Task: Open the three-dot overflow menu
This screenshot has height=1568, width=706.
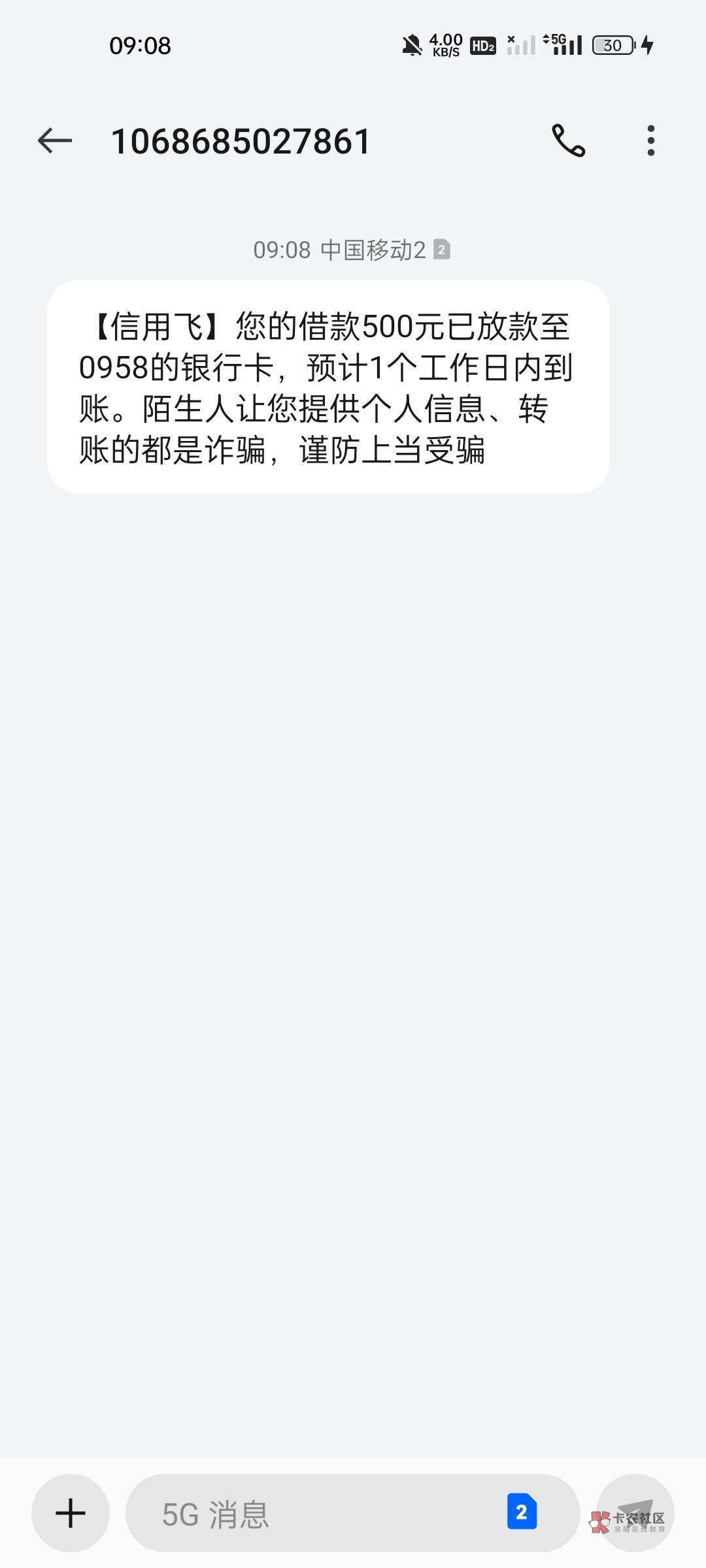Action: coord(650,140)
